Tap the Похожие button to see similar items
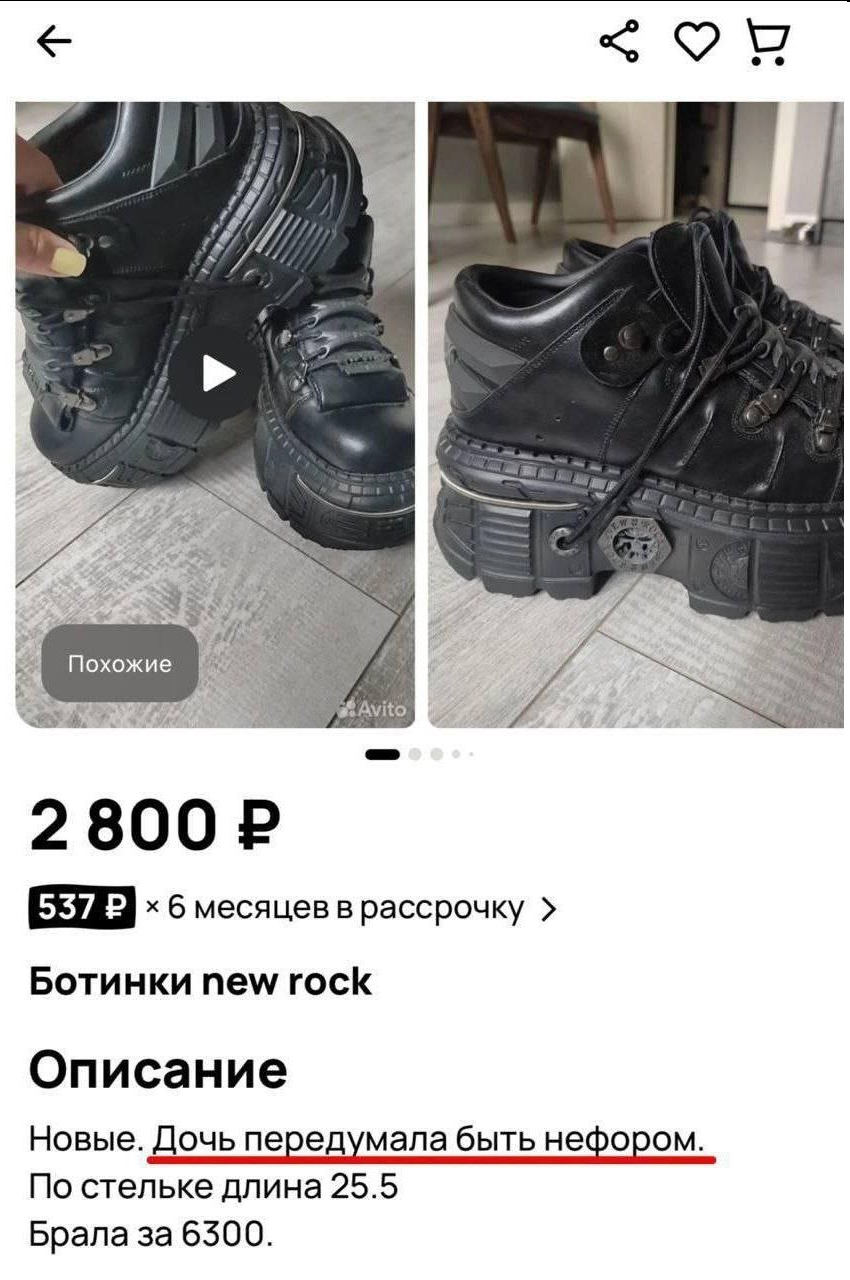850x1280 pixels. [x=120, y=663]
